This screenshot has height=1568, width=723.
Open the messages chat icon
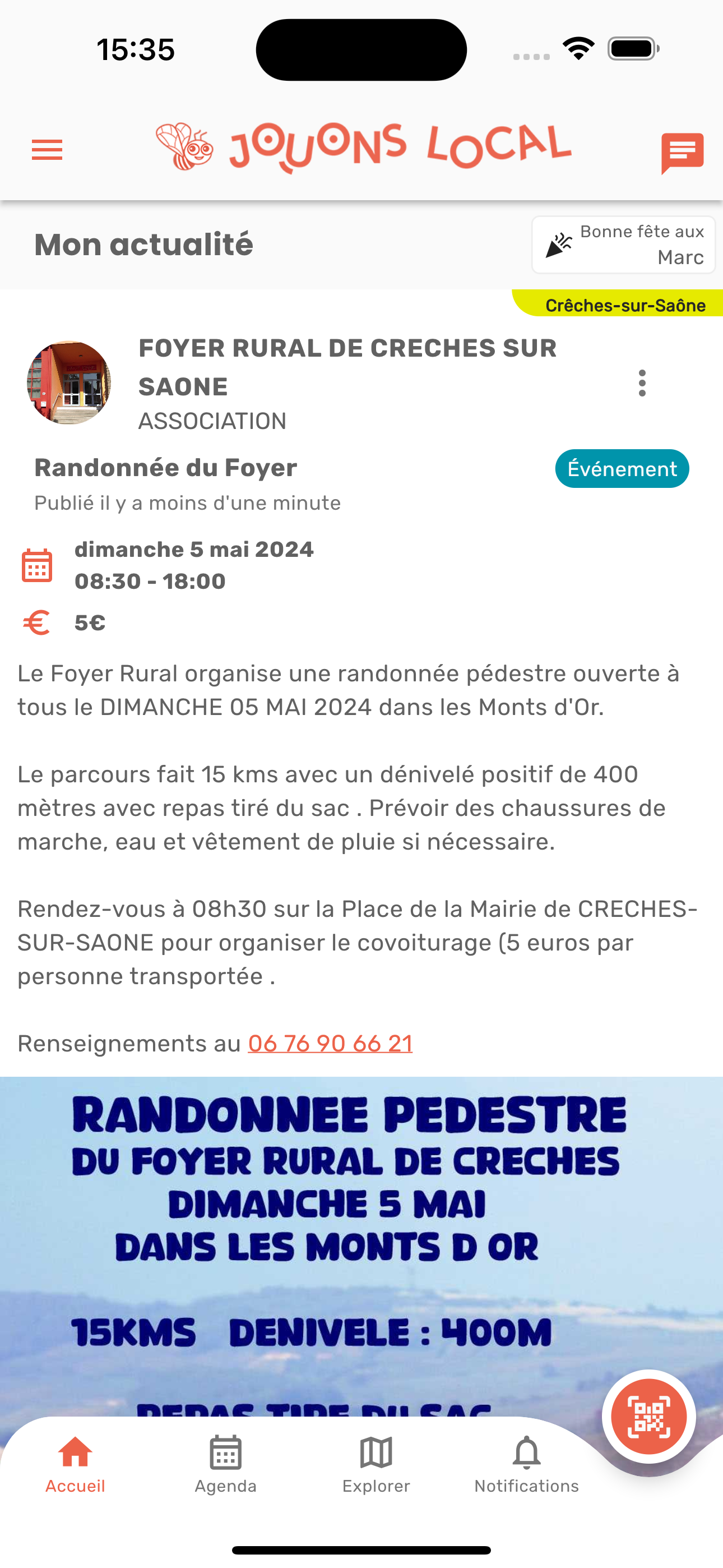tap(682, 152)
